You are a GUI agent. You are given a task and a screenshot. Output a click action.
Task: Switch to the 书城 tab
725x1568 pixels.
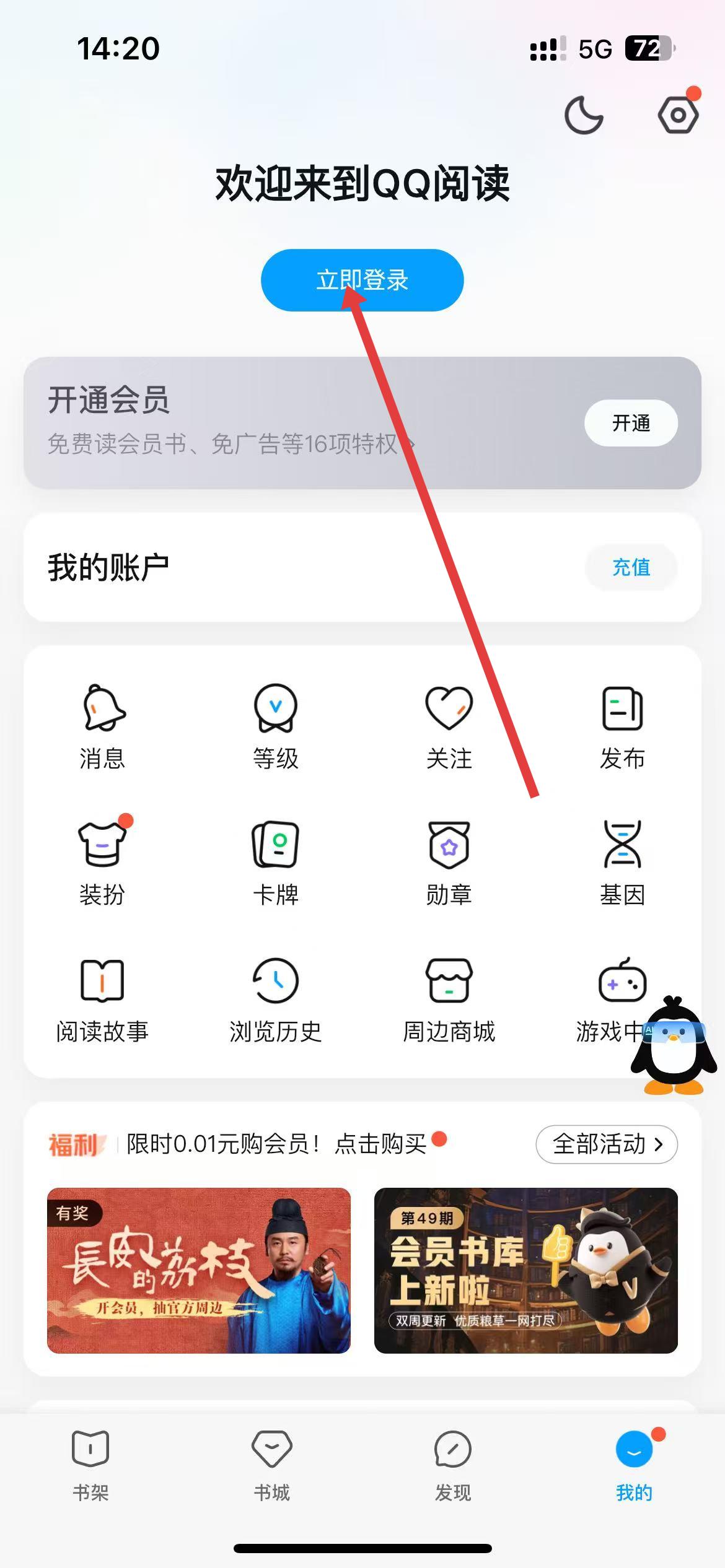point(271,1465)
